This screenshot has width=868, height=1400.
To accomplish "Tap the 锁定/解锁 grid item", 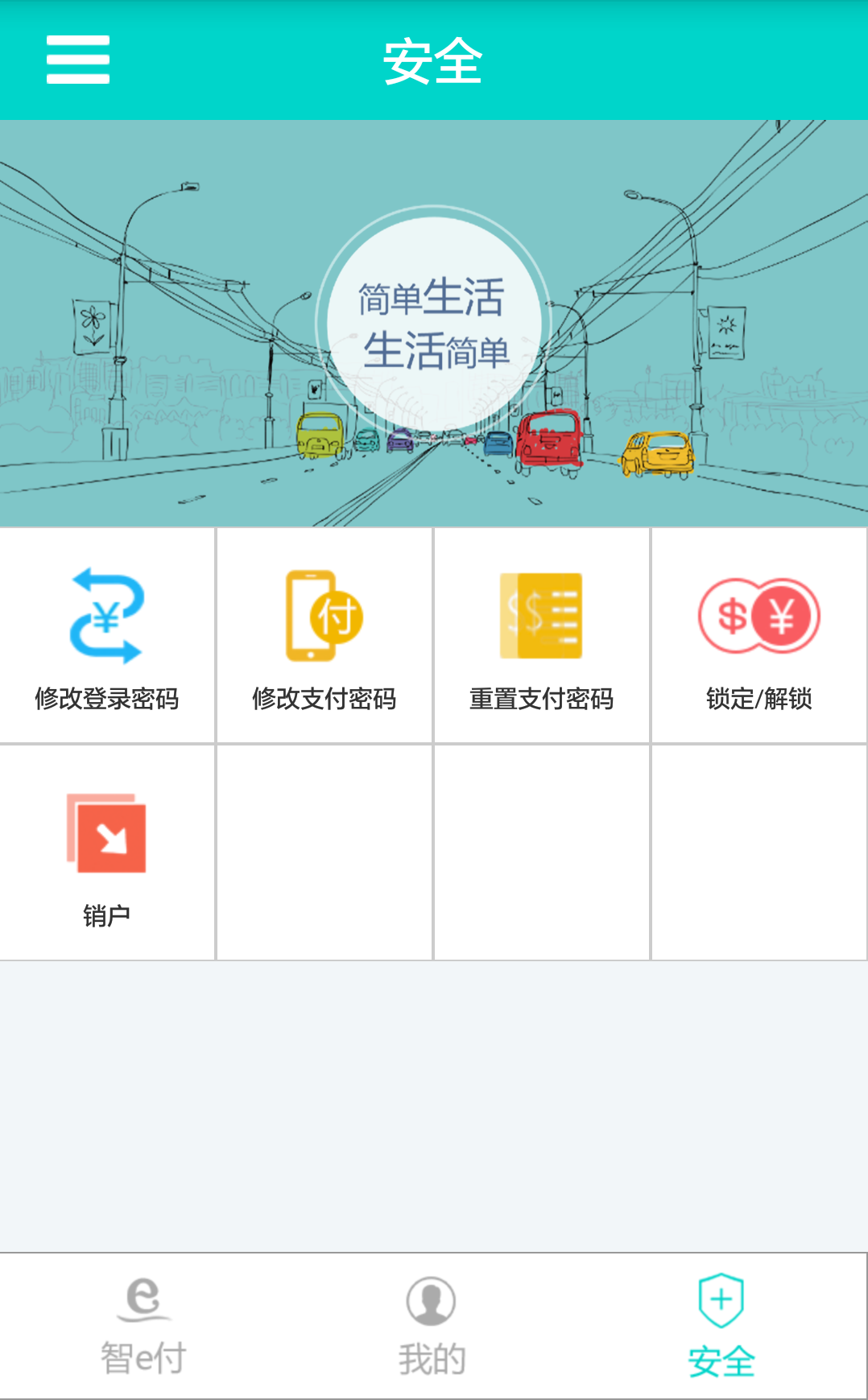I will [x=759, y=636].
